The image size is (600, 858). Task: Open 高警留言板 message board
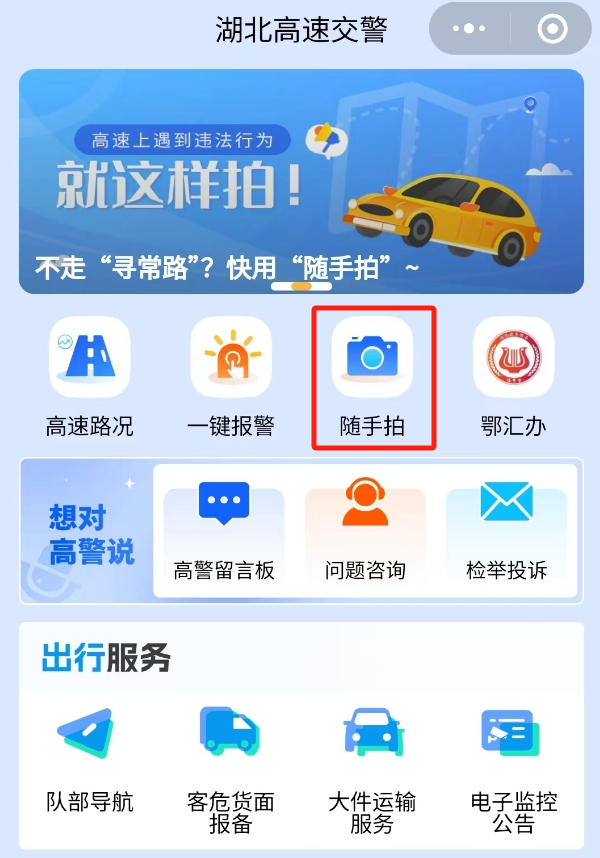point(224,531)
